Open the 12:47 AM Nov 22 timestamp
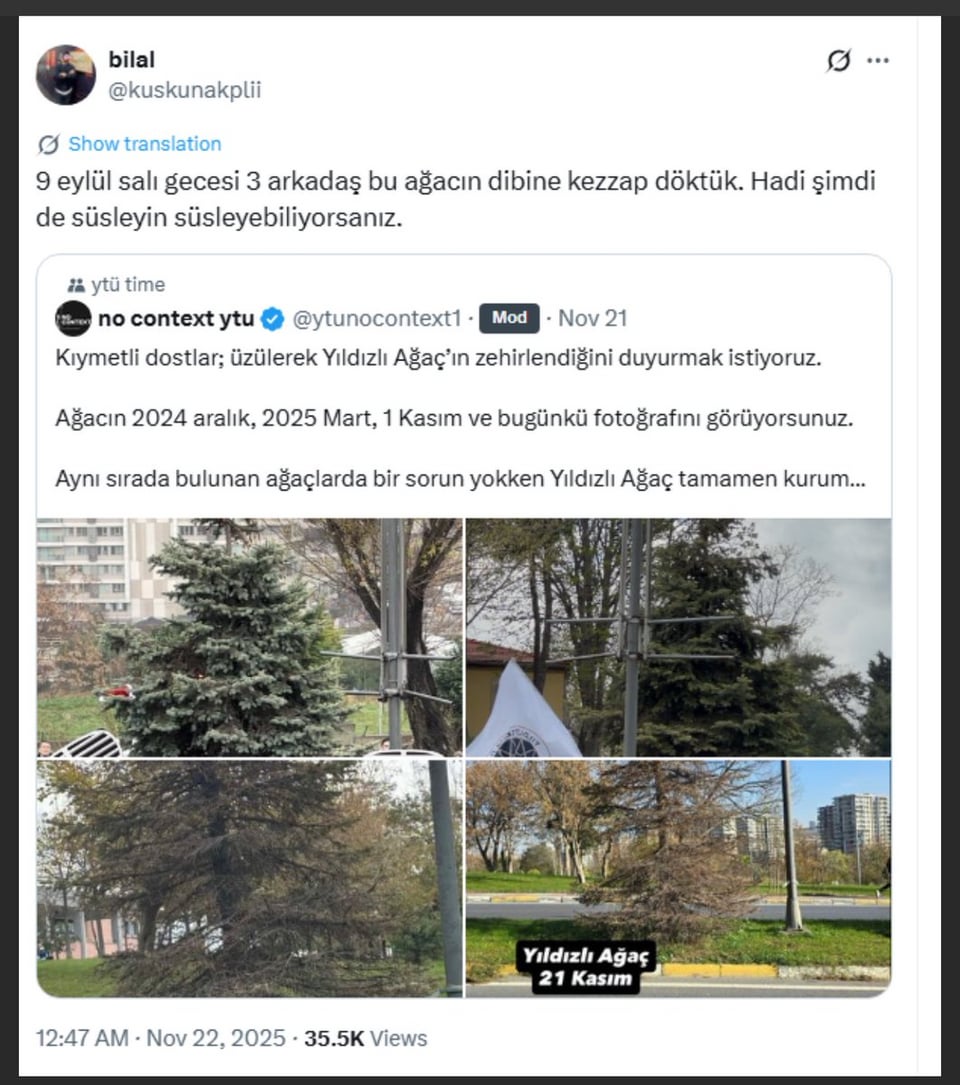This screenshot has width=960, height=1085. [161, 1038]
